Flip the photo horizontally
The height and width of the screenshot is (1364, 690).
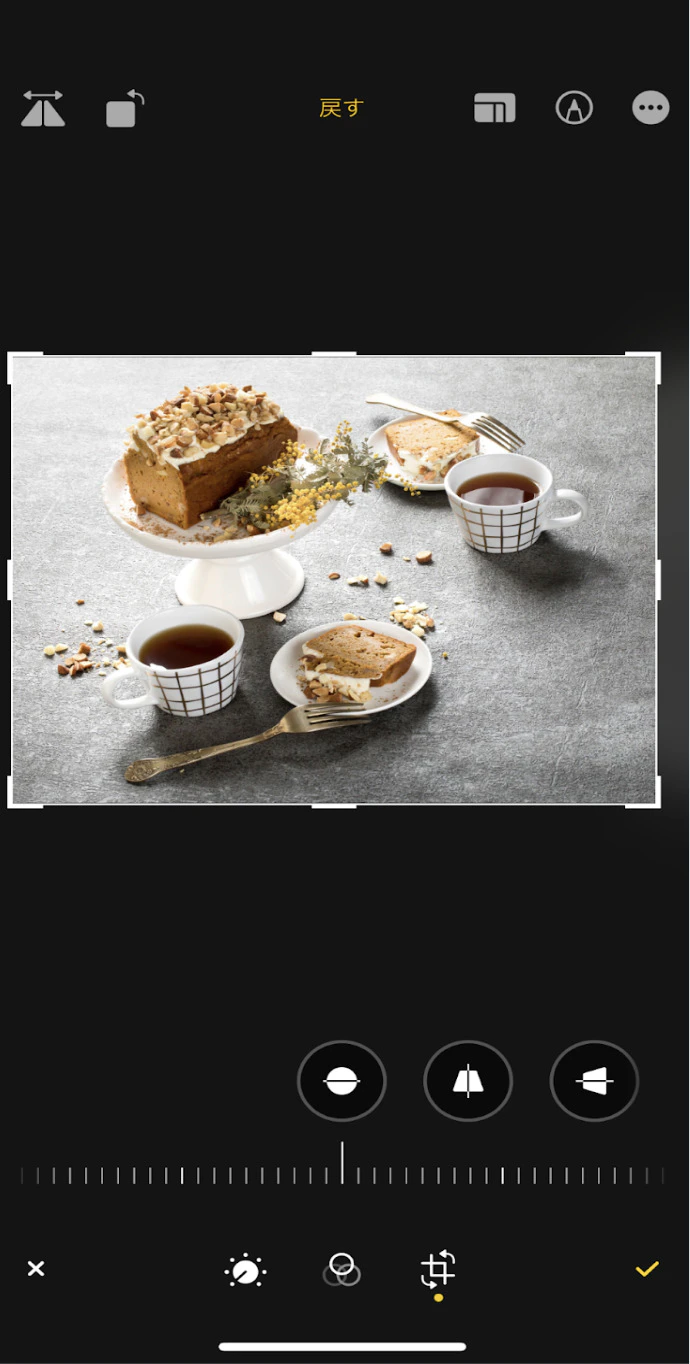click(43, 109)
